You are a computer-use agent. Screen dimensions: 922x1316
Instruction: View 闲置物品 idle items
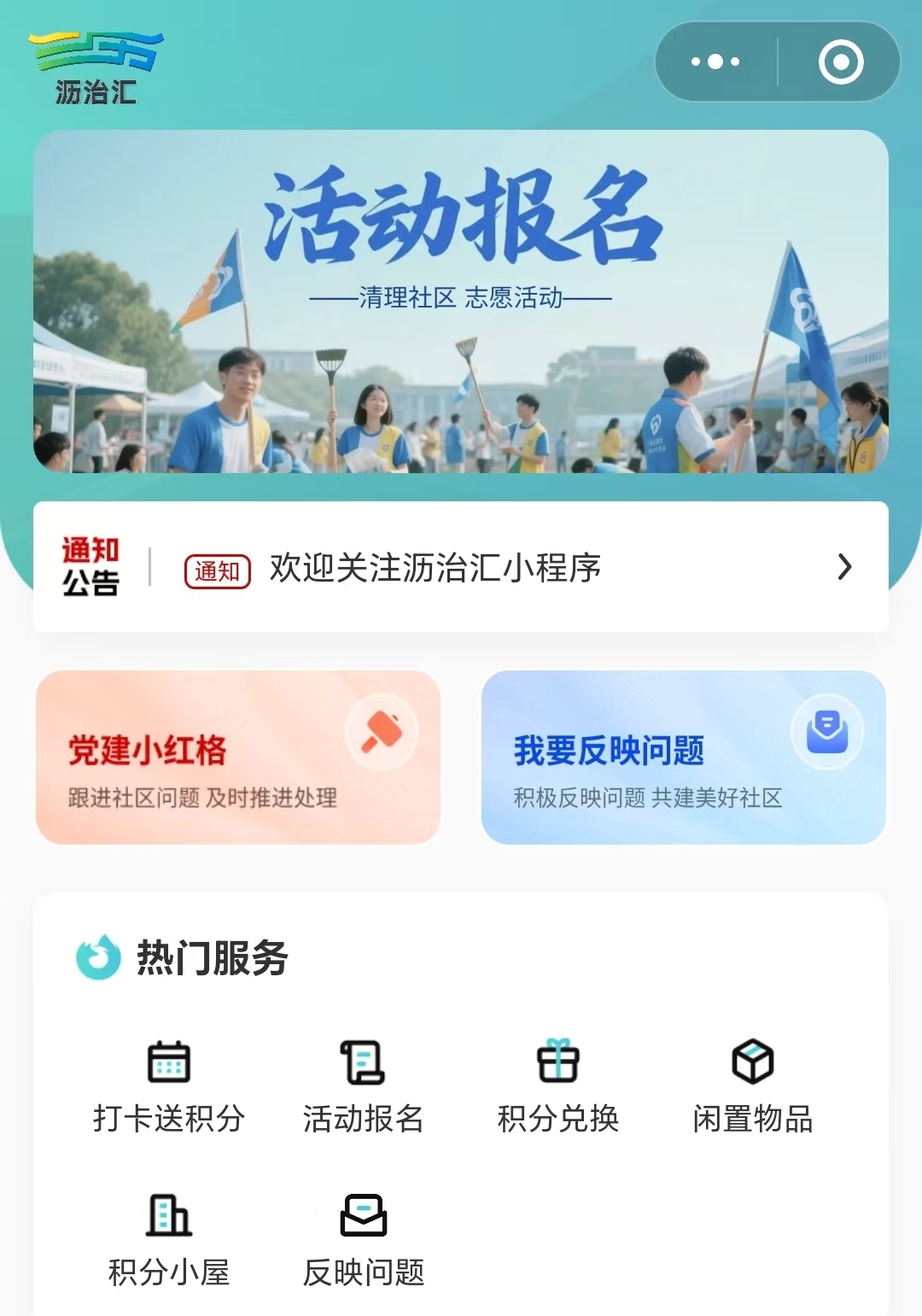pos(753,1086)
